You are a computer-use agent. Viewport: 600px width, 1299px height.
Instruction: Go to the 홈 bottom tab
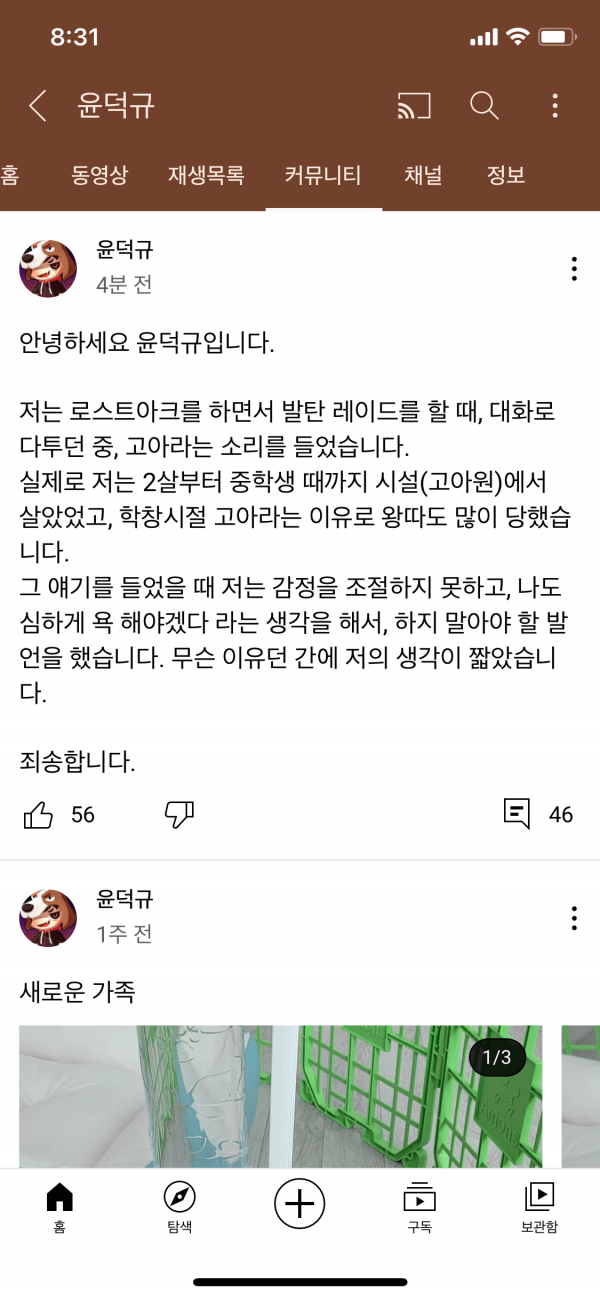coord(60,1207)
